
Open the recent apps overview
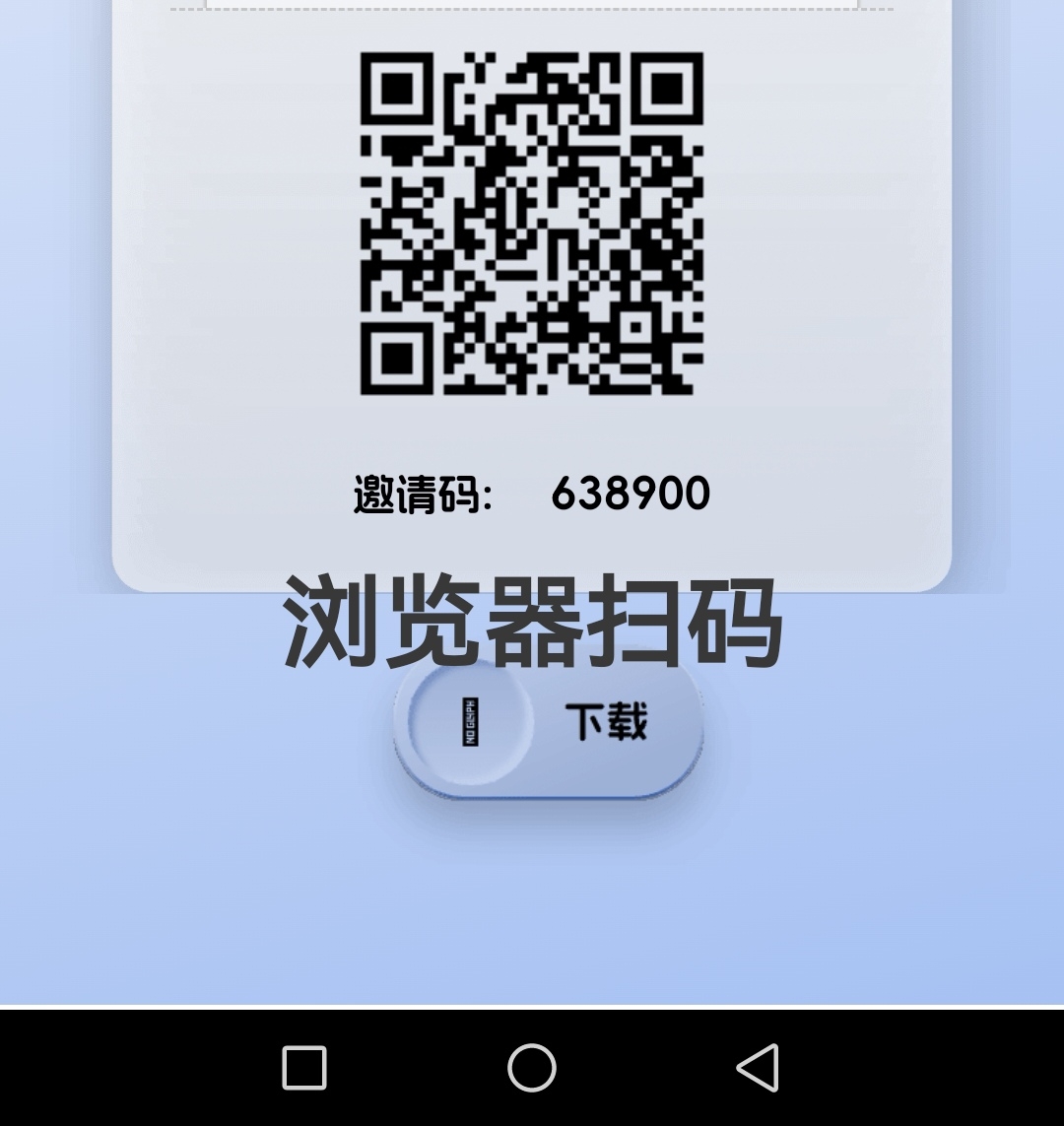pyautogui.click(x=304, y=1068)
